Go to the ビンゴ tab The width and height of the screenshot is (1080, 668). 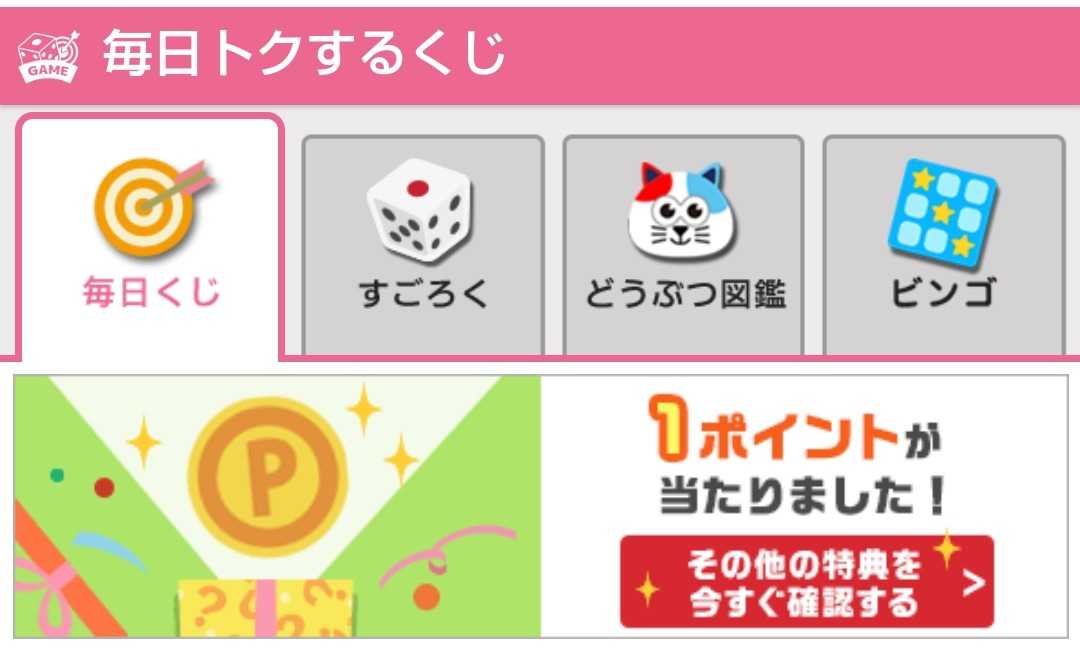pos(943,245)
